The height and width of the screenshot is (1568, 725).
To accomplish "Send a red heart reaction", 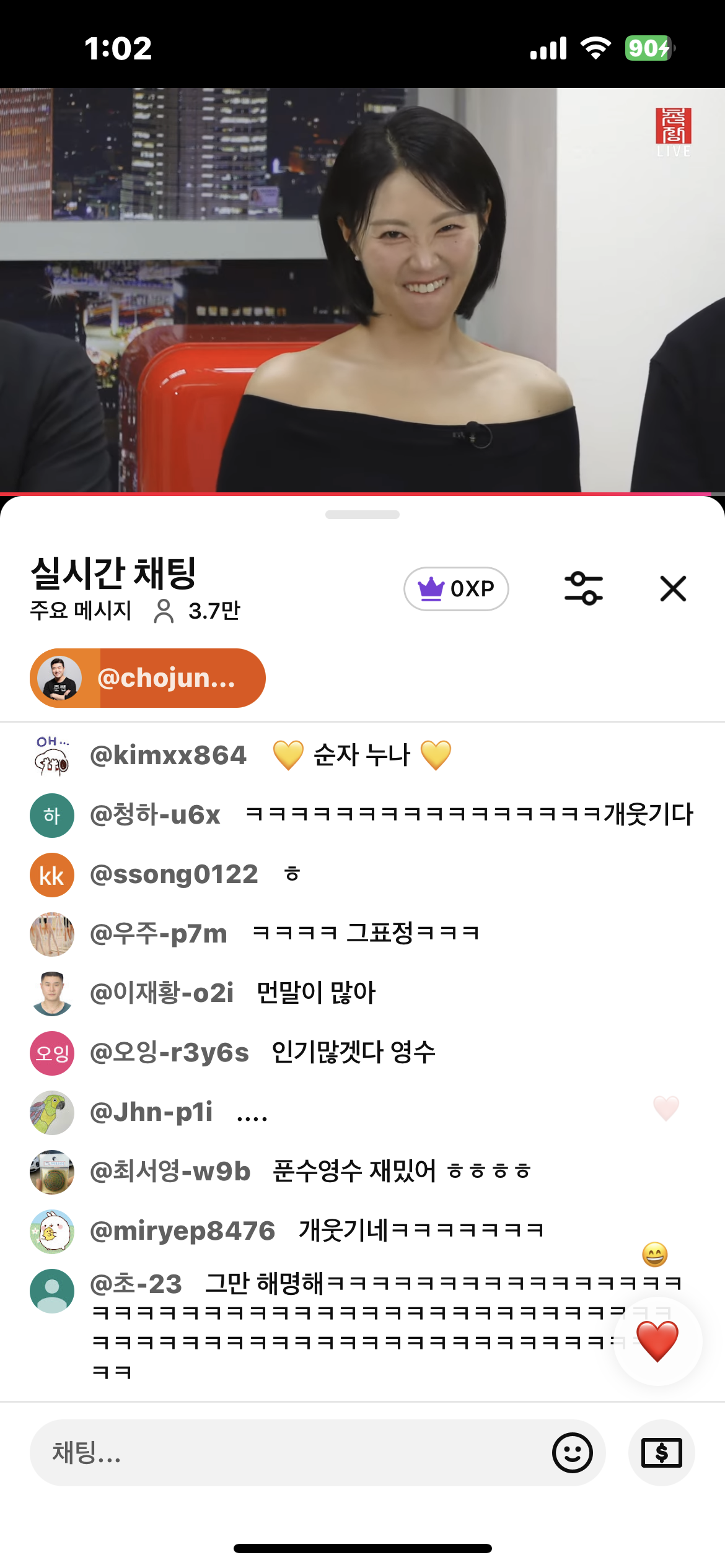I will pos(658,1341).
